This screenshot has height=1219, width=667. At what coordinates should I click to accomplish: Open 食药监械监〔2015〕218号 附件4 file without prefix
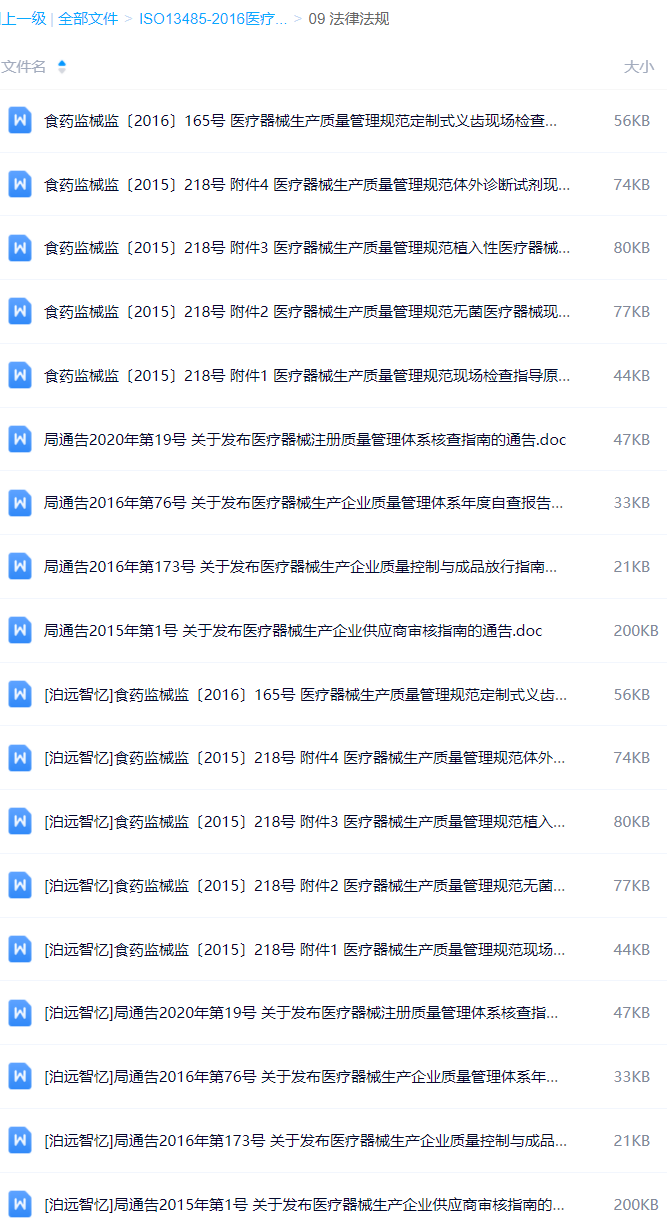point(307,185)
